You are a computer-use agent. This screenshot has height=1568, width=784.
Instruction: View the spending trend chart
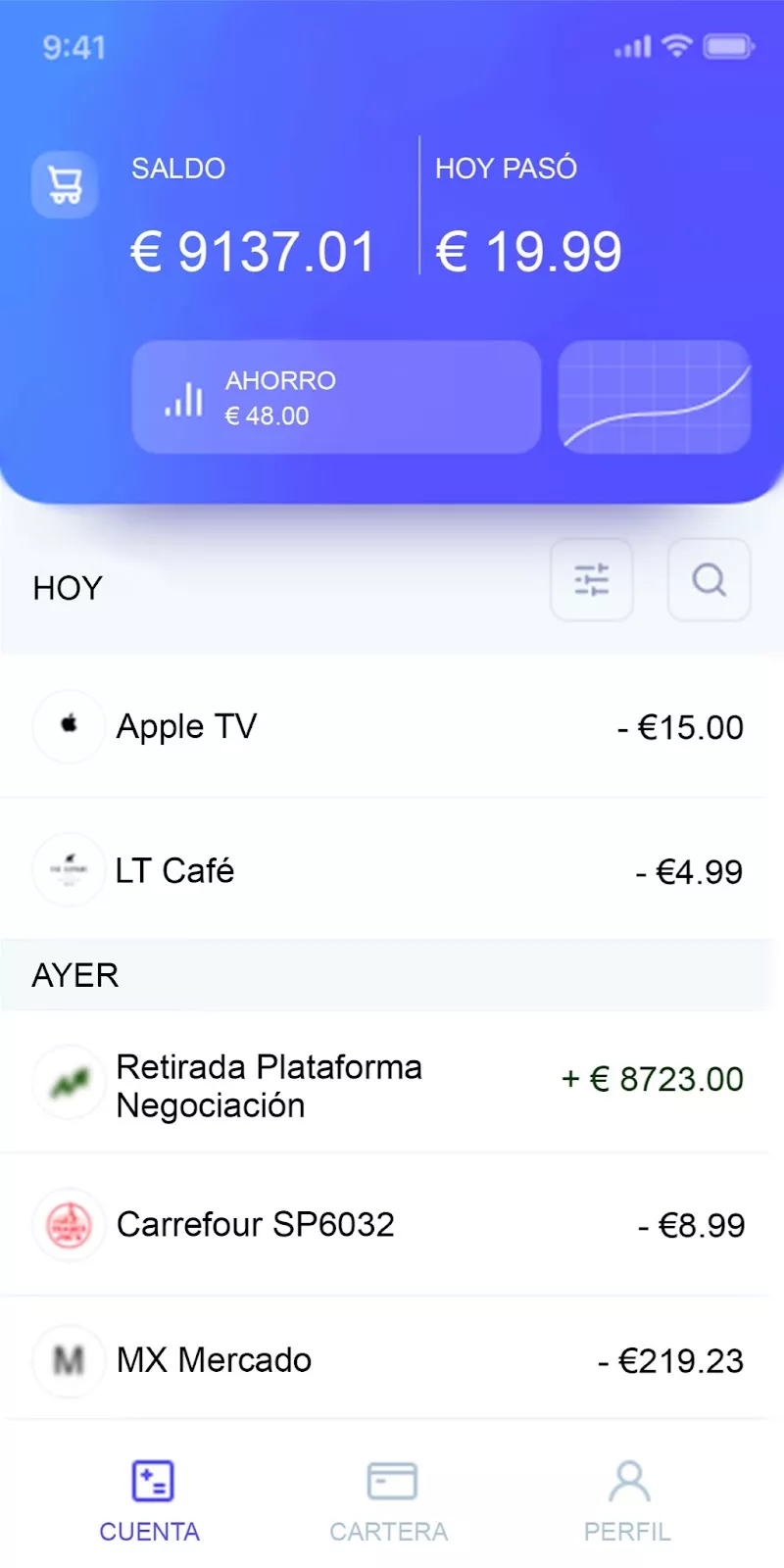(x=654, y=397)
